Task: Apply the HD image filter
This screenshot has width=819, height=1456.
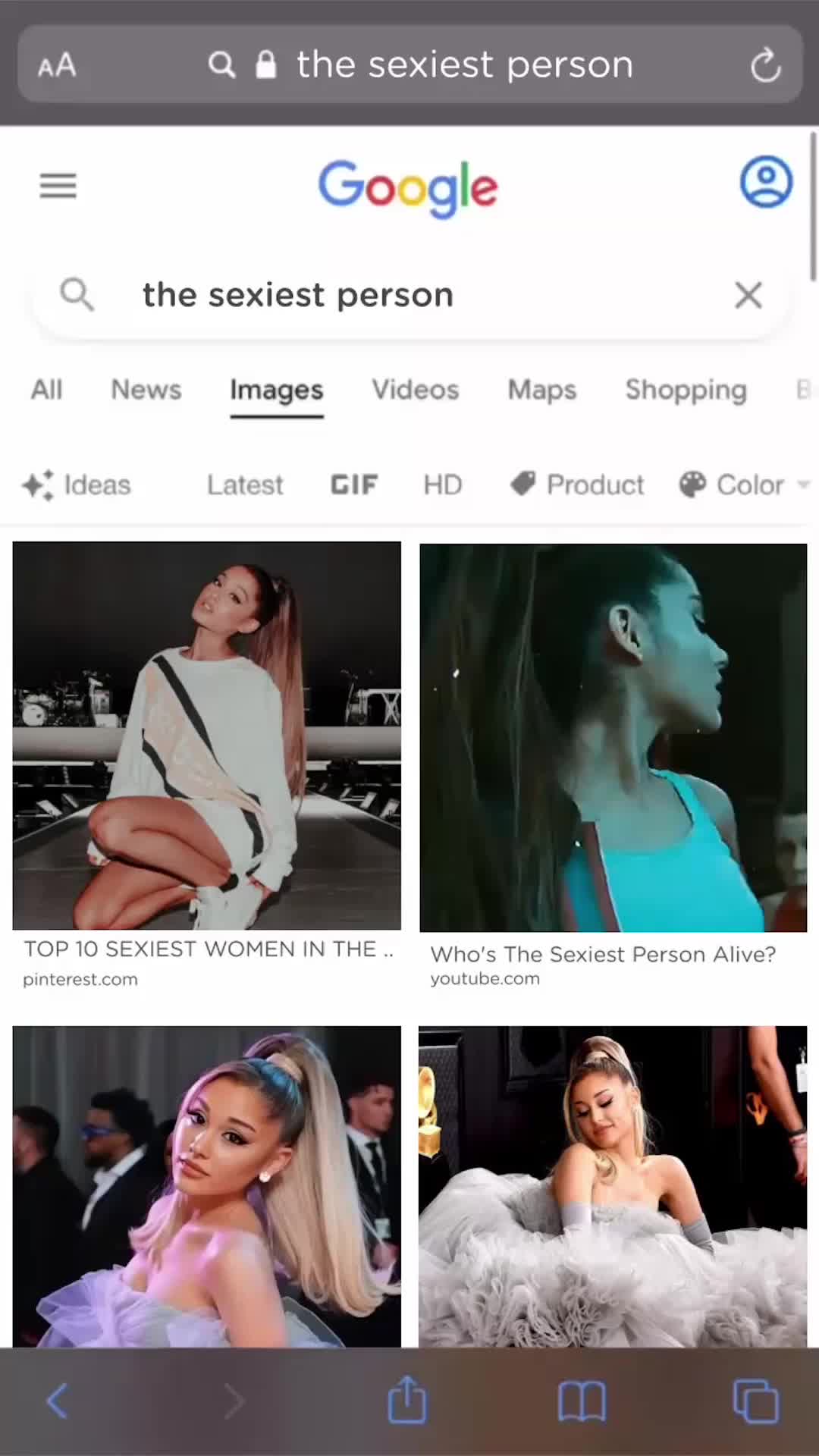Action: tap(442, 485)
